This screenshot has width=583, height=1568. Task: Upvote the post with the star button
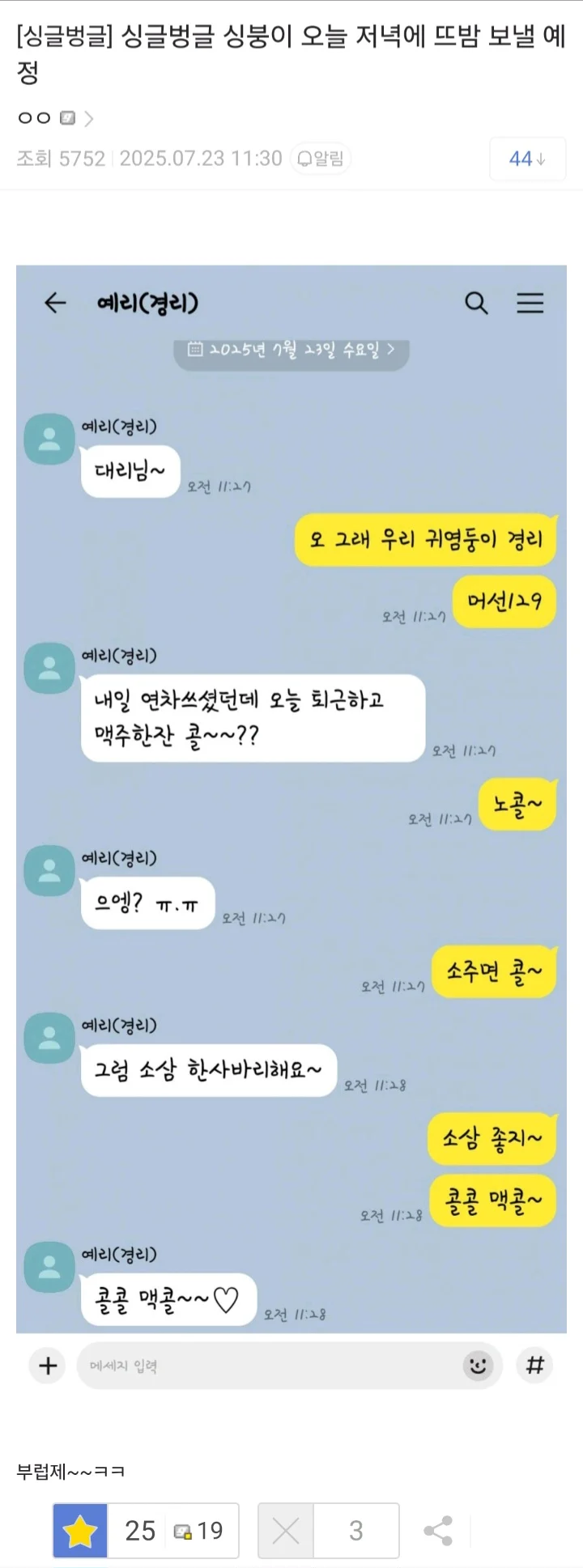80,1530
